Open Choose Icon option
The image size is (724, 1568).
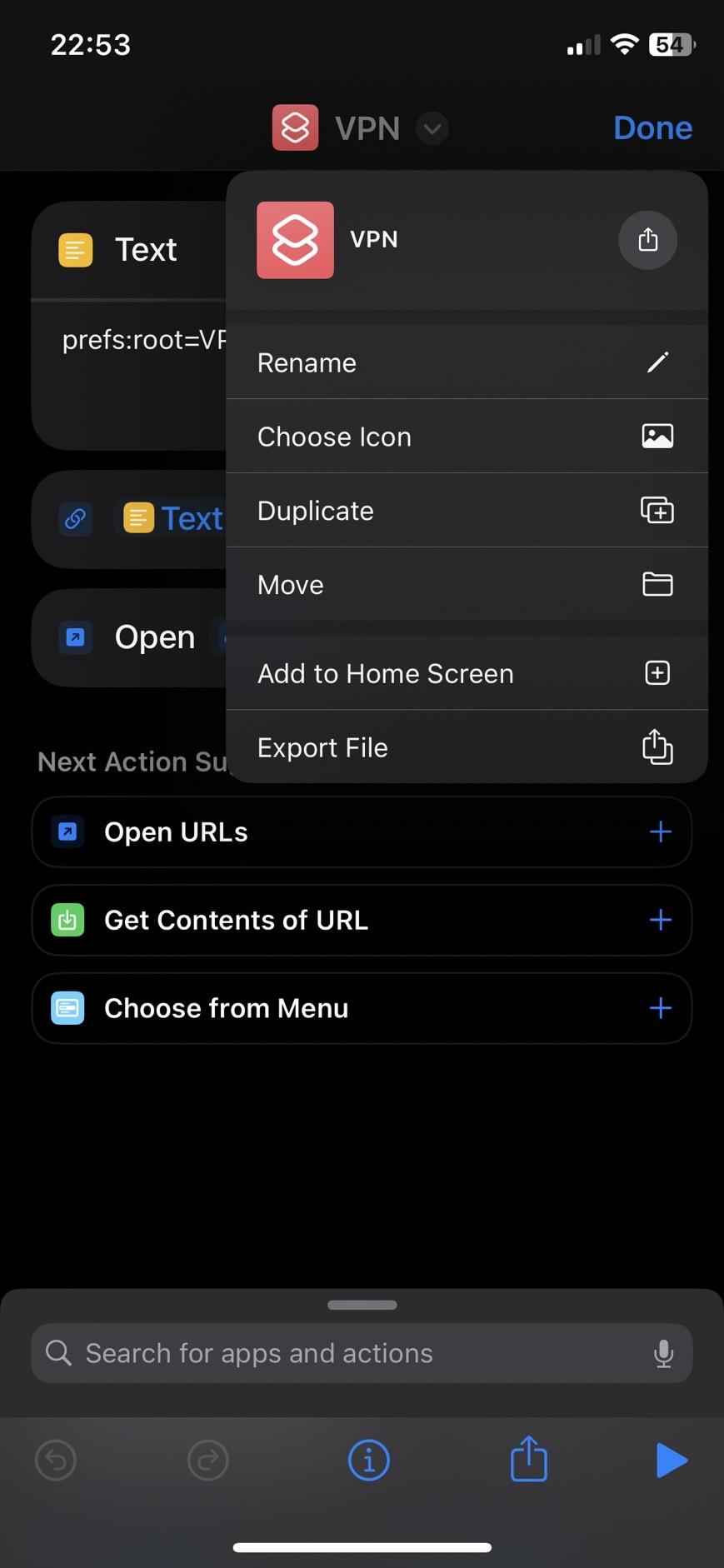467,437
